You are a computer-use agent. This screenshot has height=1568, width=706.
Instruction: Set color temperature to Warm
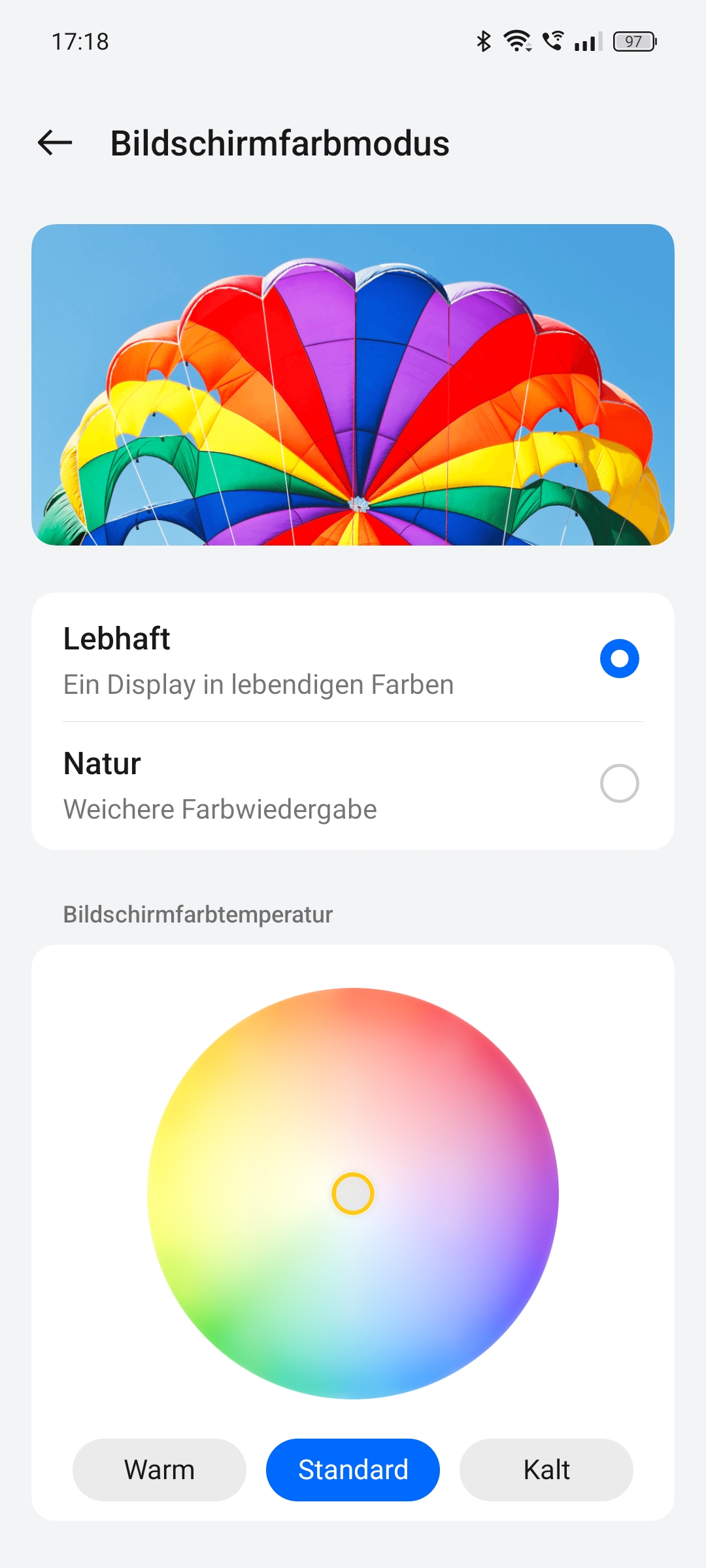[x=160, y=1470]
